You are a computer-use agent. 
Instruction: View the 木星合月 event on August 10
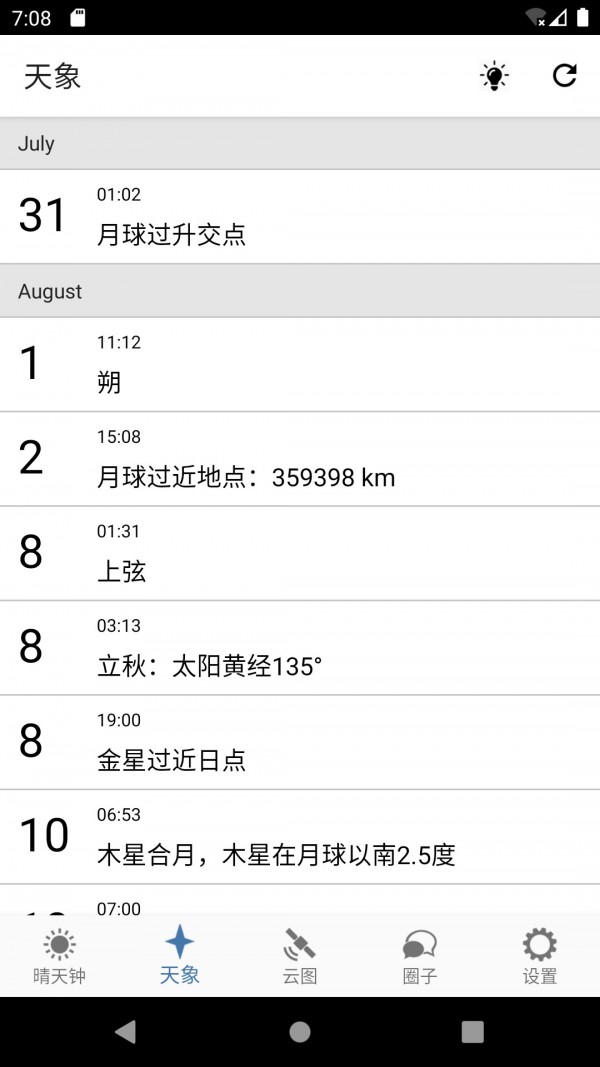pos(300,836)
